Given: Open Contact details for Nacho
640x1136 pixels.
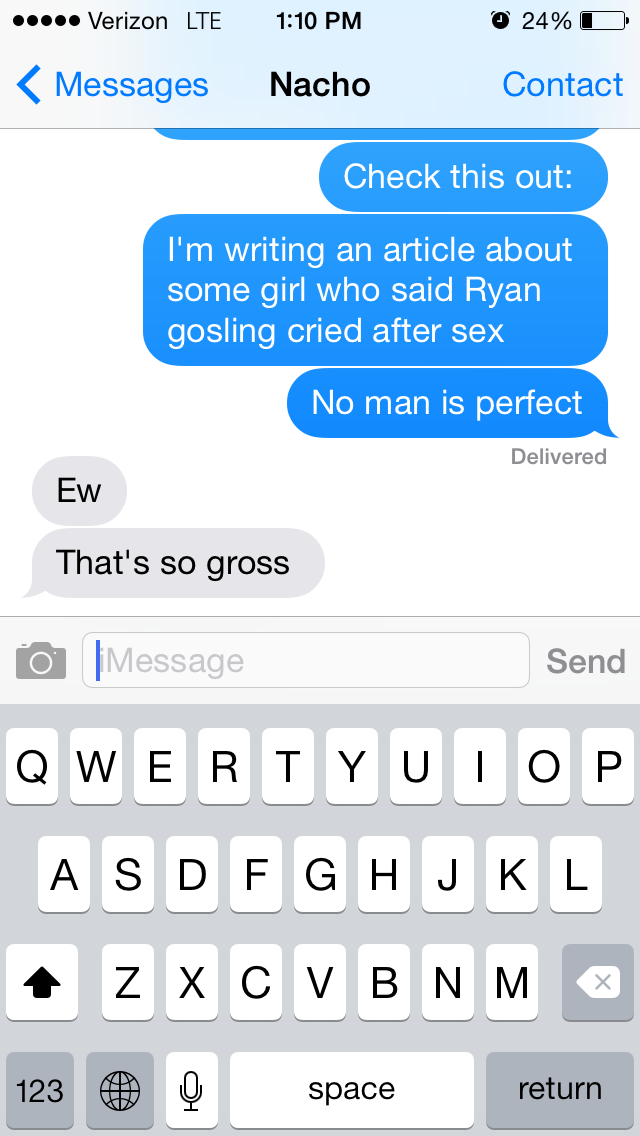Looking at the screenshot, I should (562, 85).
